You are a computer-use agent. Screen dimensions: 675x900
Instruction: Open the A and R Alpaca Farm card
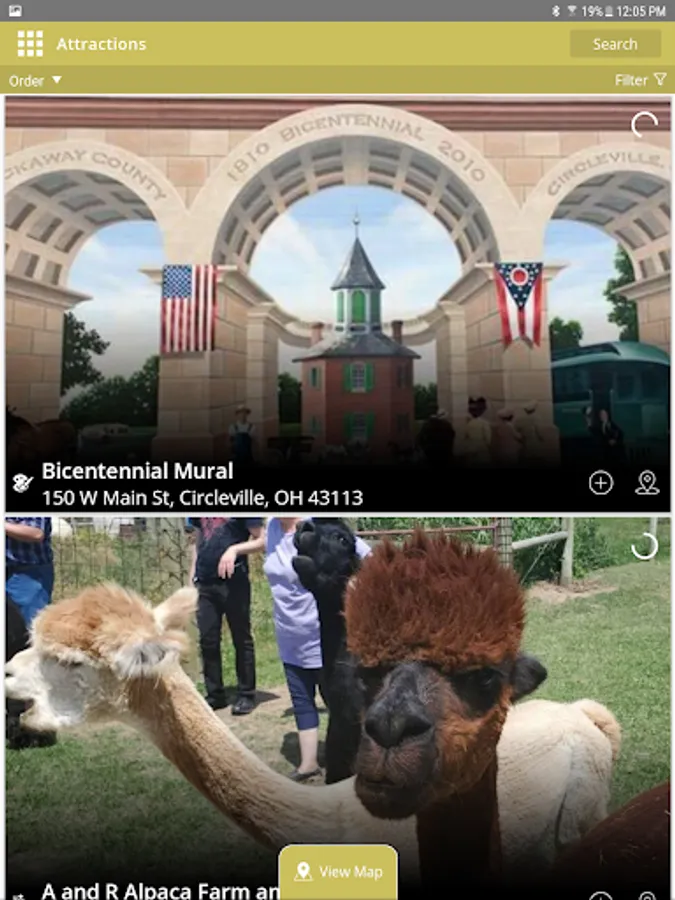[x=338, y=708]
